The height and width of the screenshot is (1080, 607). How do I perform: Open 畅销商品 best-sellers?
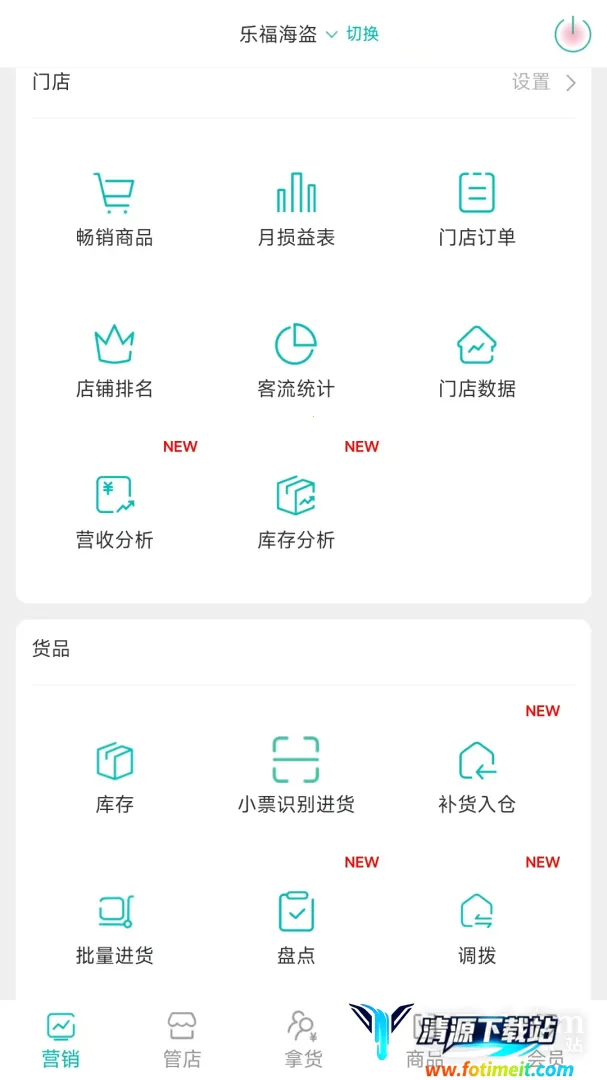click(115, 209)
